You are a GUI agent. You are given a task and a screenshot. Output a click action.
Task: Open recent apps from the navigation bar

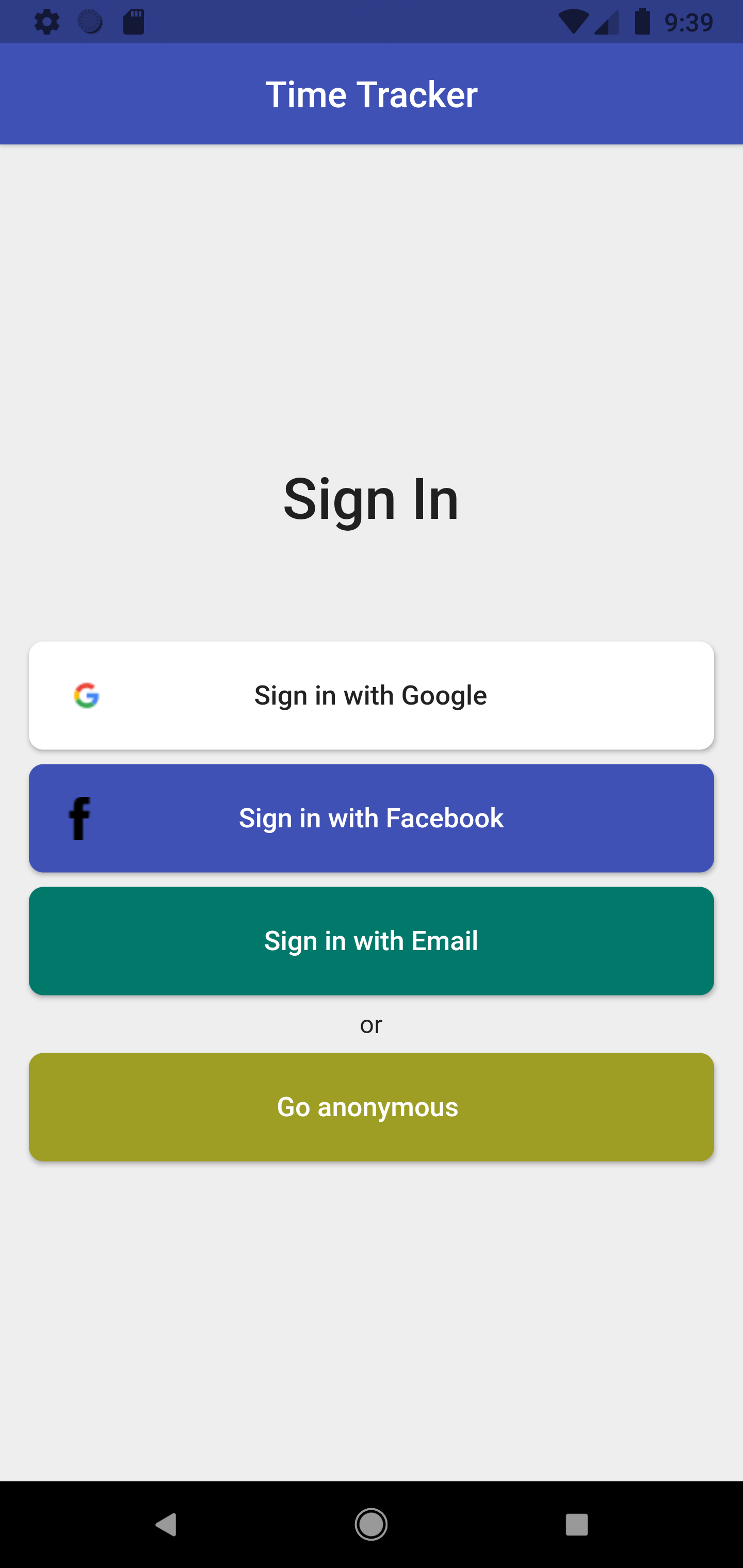[577, 1525]
